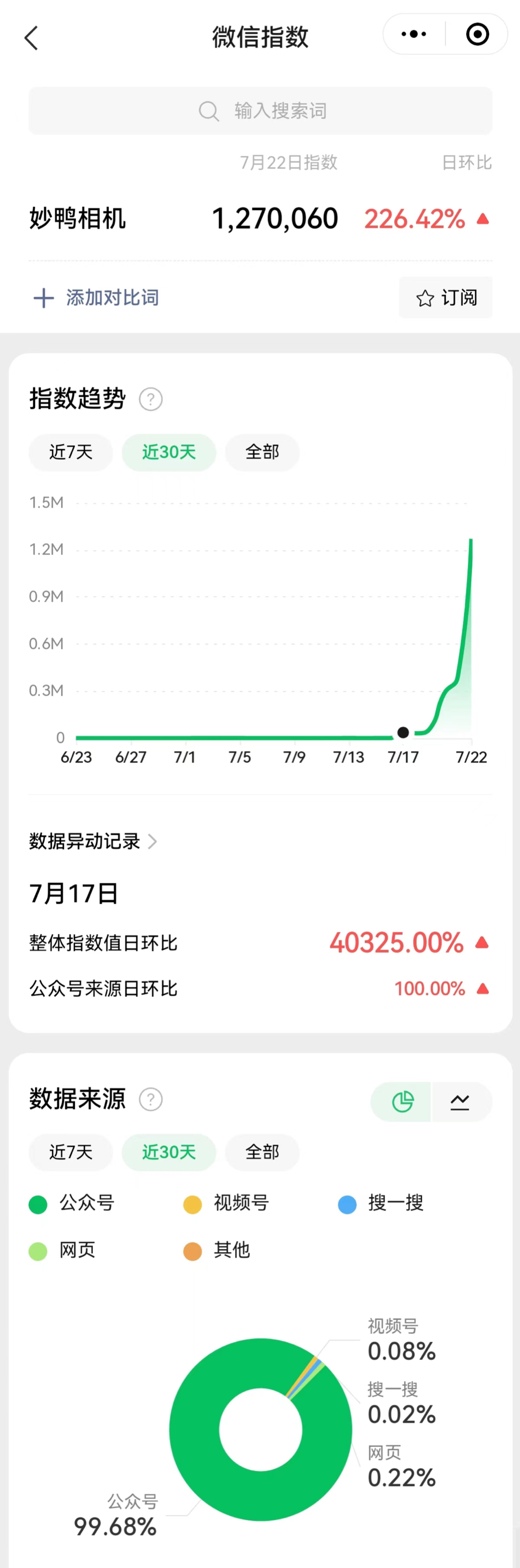Toggle the 视频号 legend item
The height and width of the screenshot is (1568, 520).
[226, 1204]
